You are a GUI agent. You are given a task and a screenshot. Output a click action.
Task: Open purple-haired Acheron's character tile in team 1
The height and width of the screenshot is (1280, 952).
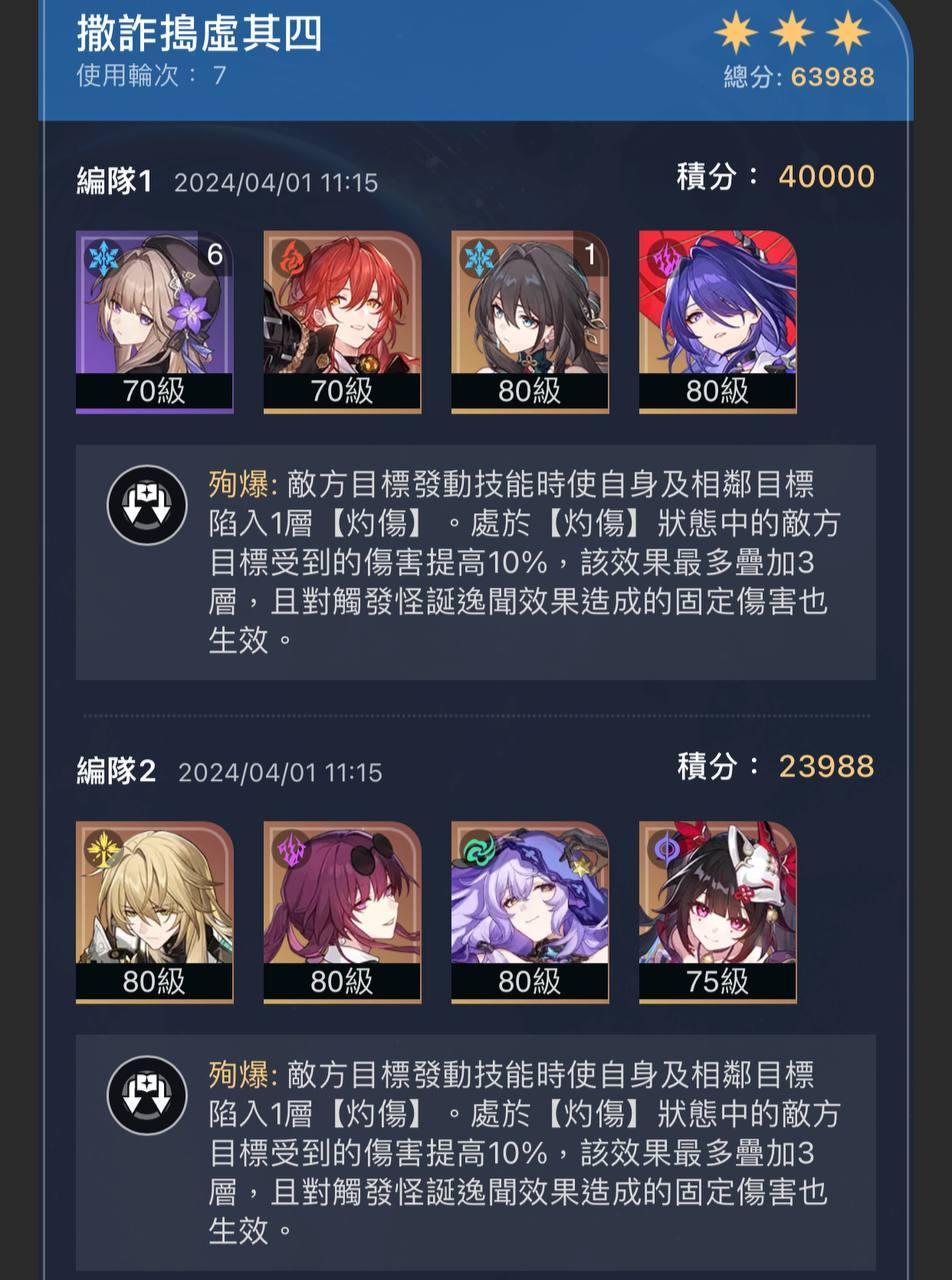pos(717,320)
